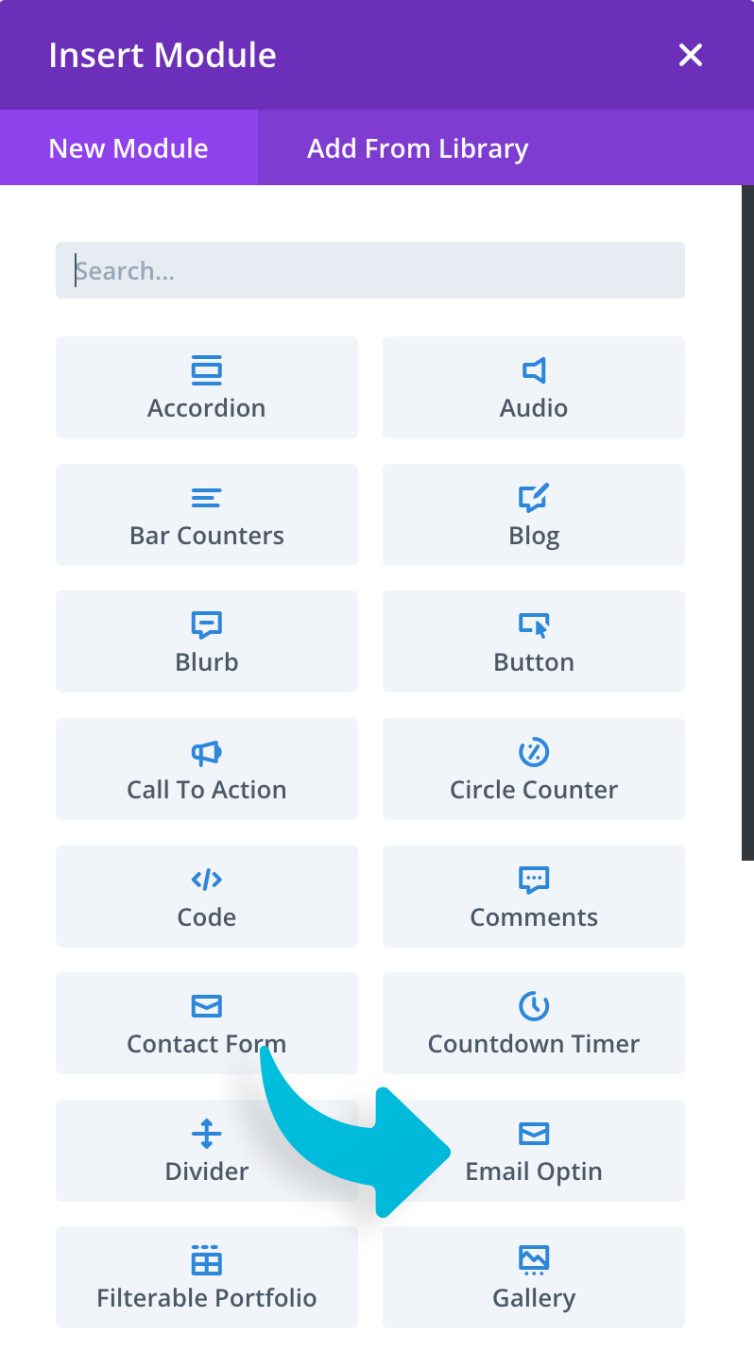Screen dimensions: 754x1351
Task: Insert the Accordion module
Action: [206, 387]
